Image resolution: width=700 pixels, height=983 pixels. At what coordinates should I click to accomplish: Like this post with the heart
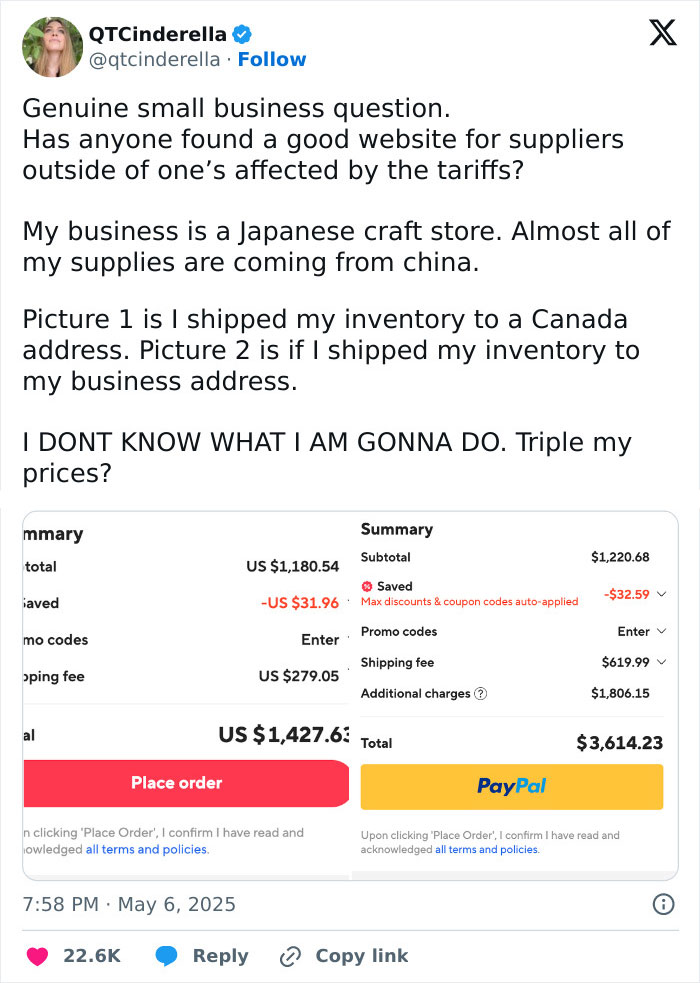pos(38,956)
